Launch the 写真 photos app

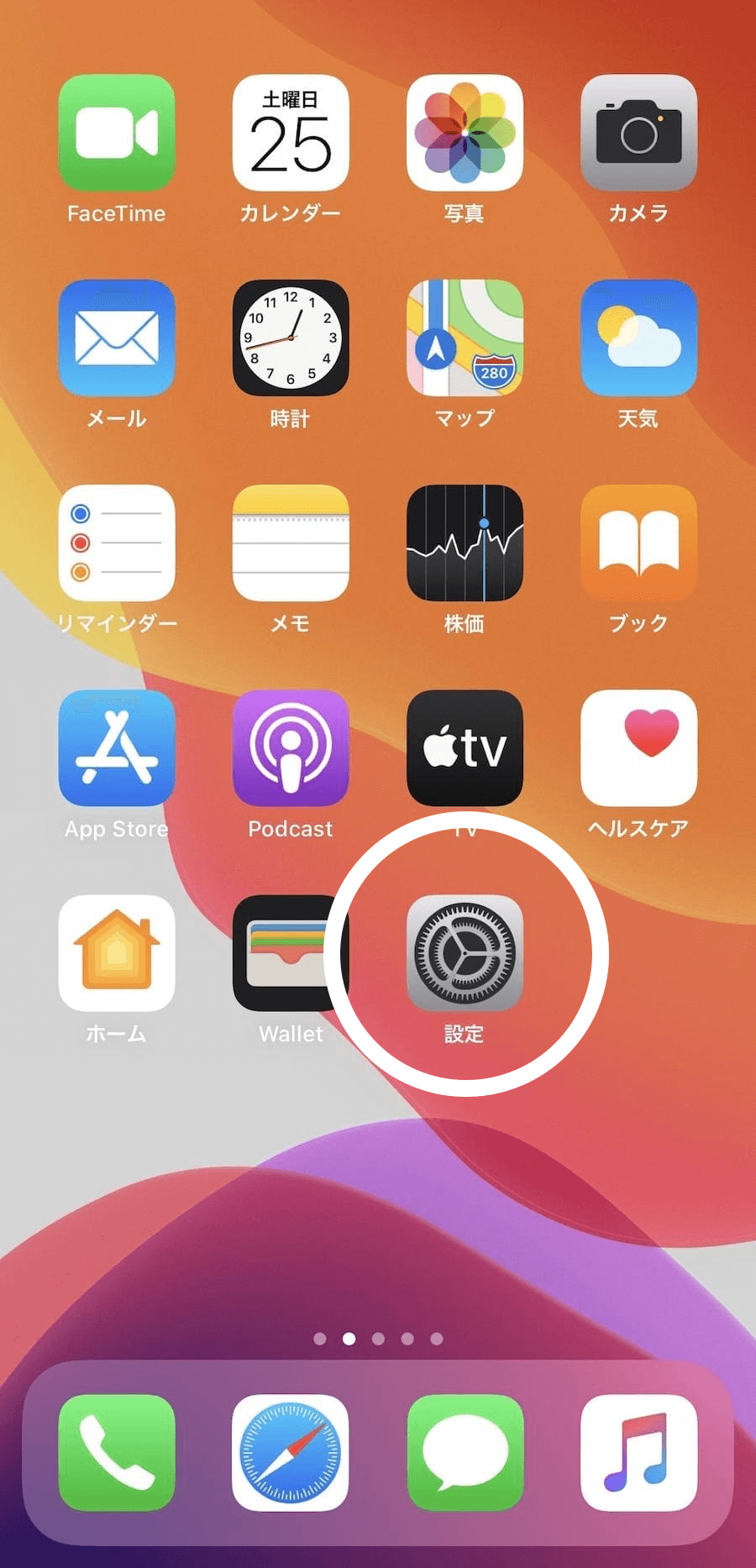click(x=465, y=133)
